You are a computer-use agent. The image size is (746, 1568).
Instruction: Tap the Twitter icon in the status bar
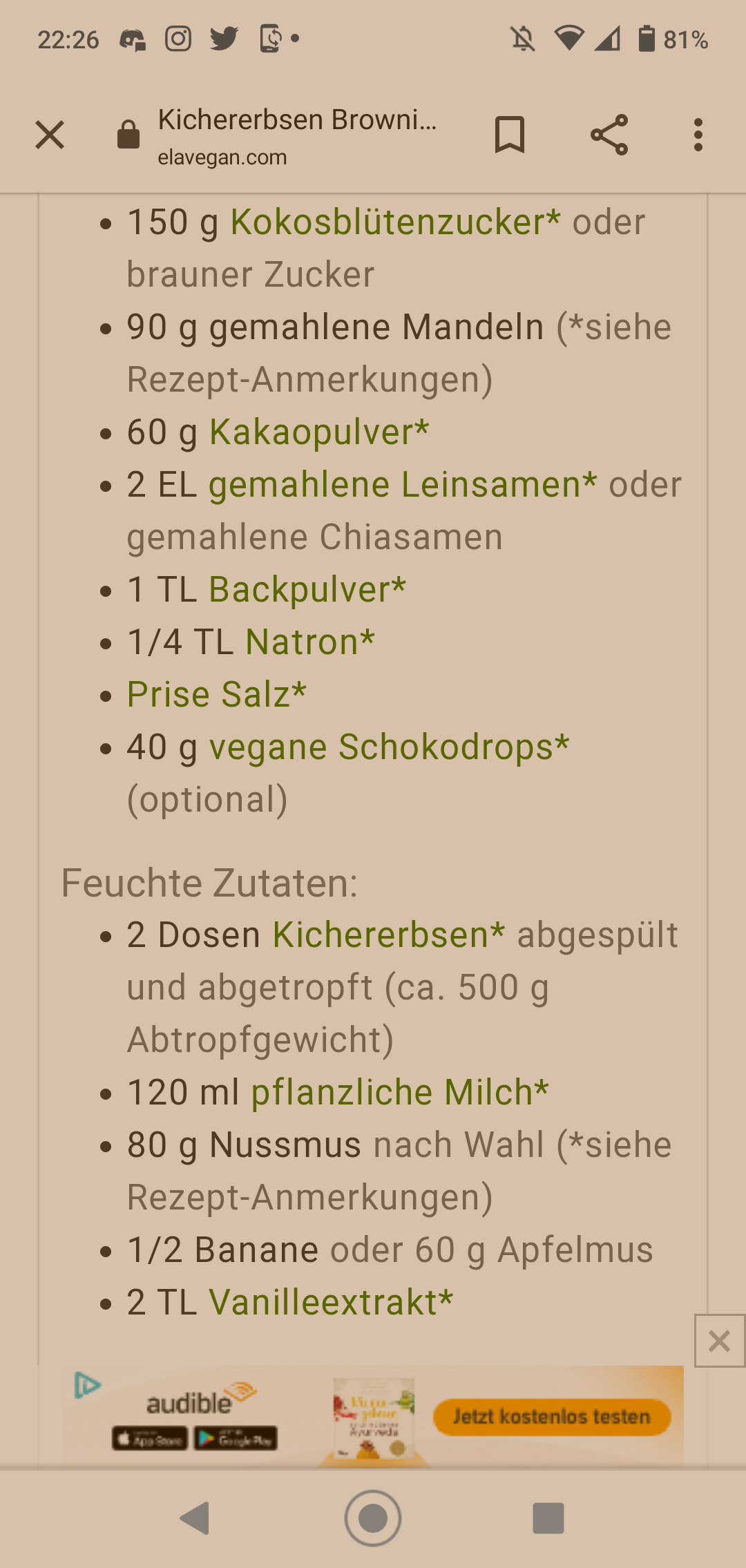[x=223, y=39]
